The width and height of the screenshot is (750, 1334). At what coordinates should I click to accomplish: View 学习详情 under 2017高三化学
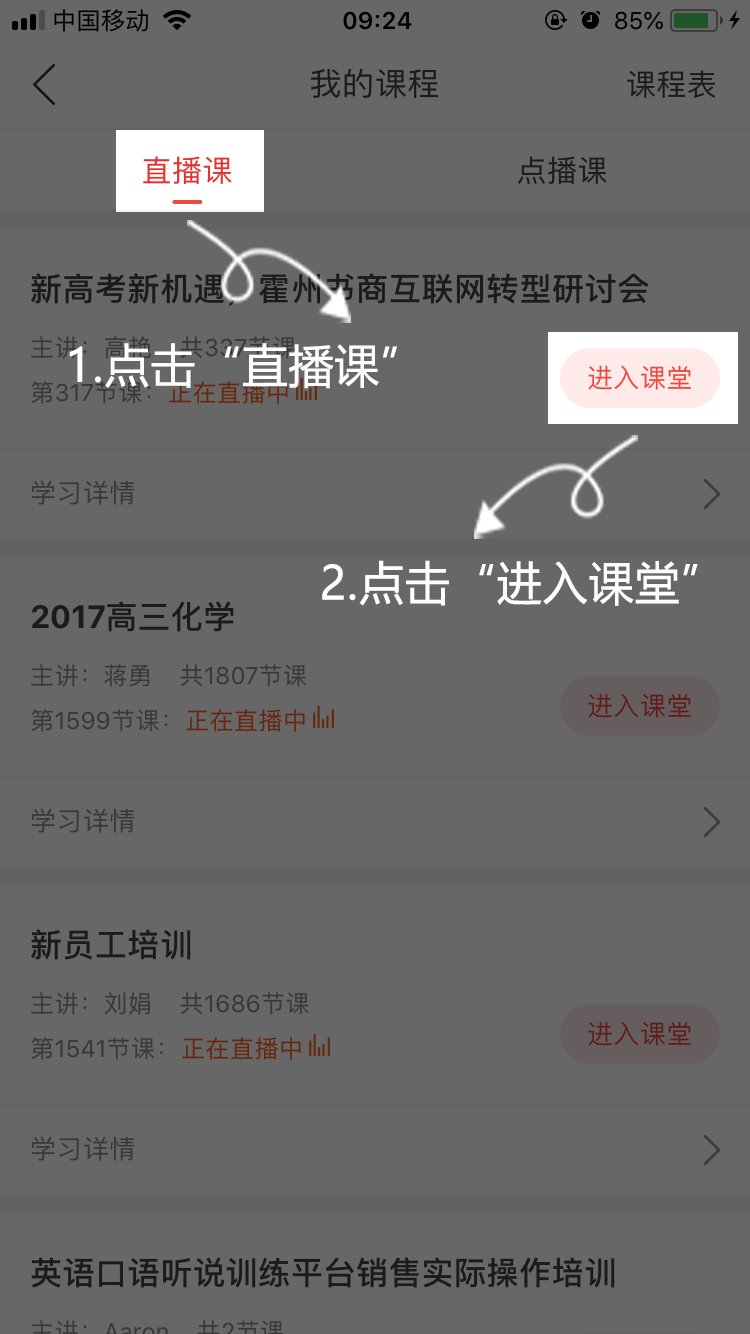coord(375,821)
